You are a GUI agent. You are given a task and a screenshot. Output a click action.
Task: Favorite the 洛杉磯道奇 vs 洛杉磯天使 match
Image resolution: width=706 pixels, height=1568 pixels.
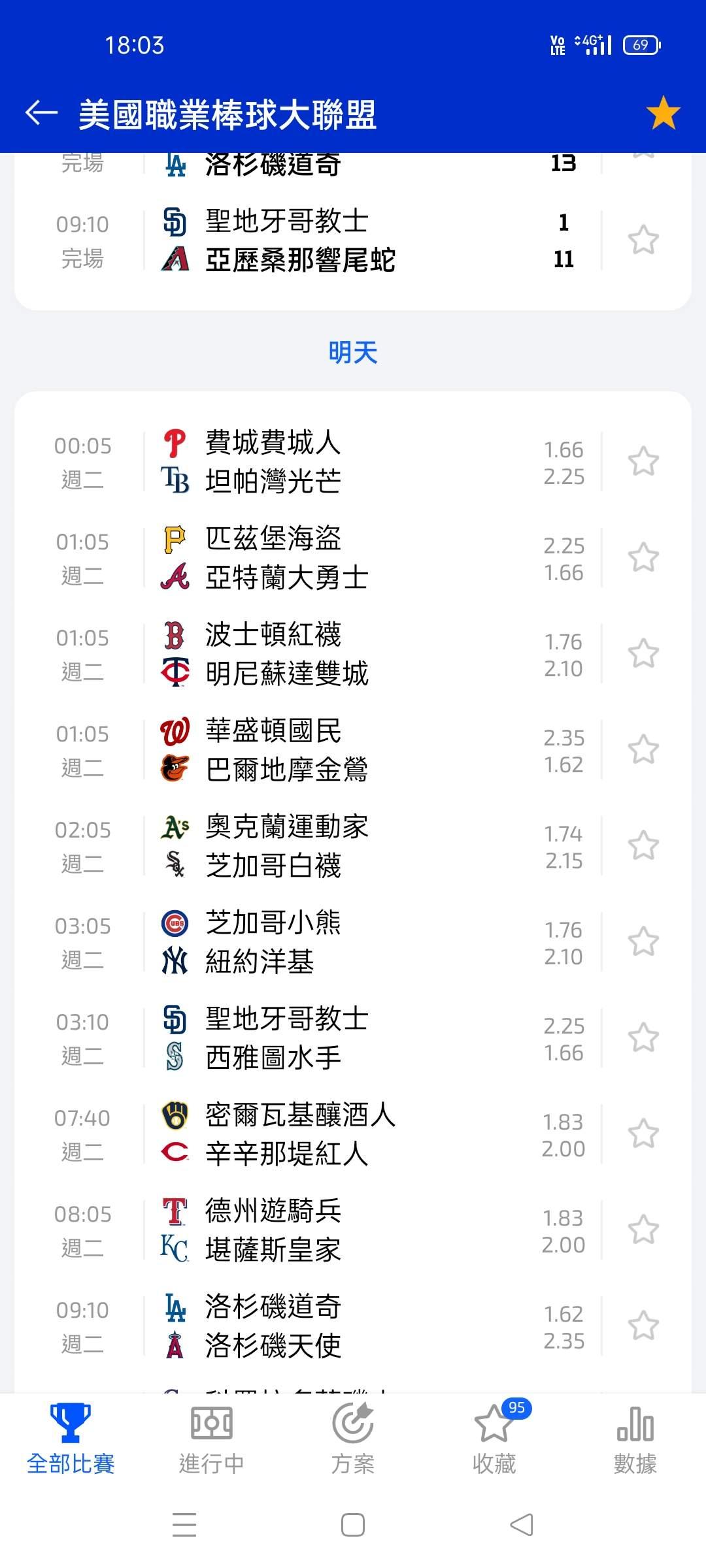(x=643, y=1326)
